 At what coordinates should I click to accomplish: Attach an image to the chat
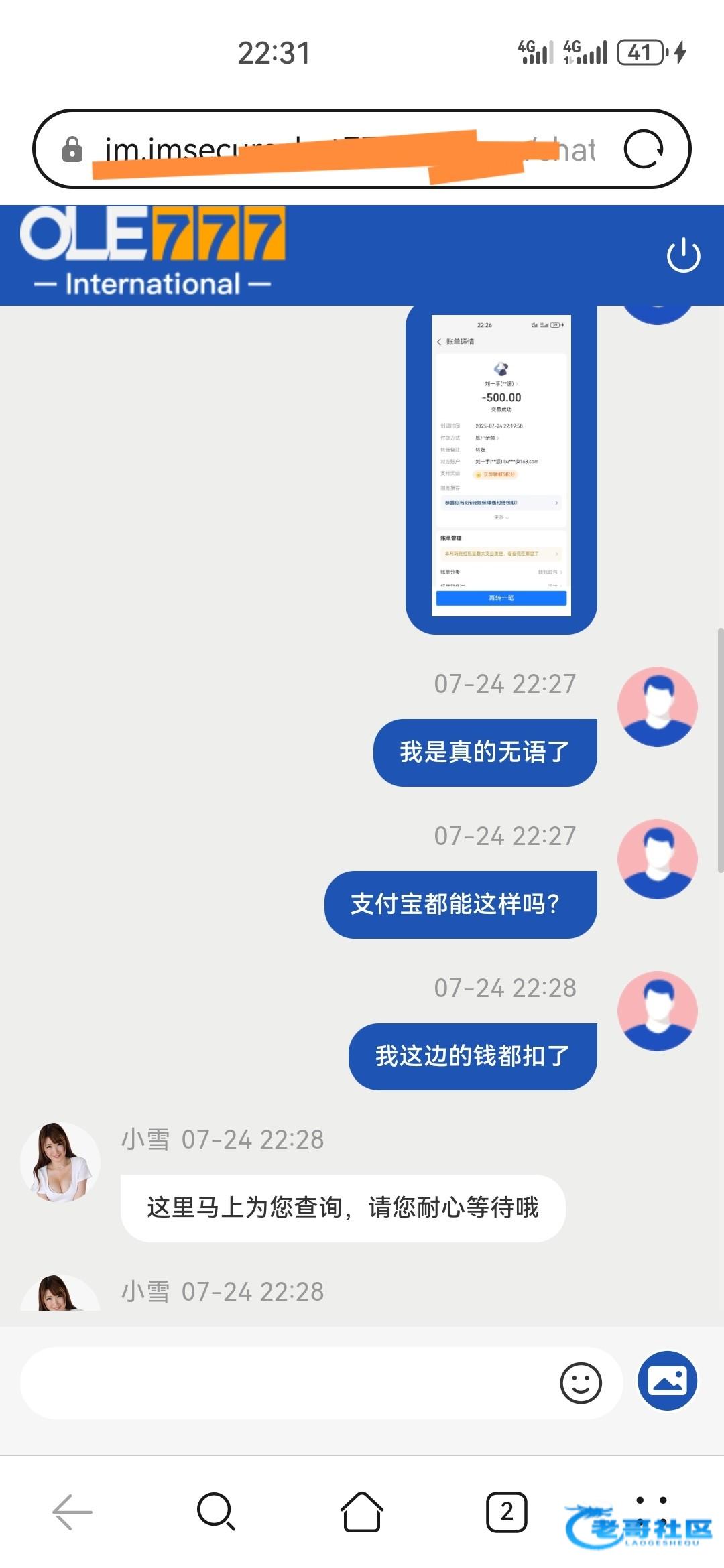pos(667,1381)
